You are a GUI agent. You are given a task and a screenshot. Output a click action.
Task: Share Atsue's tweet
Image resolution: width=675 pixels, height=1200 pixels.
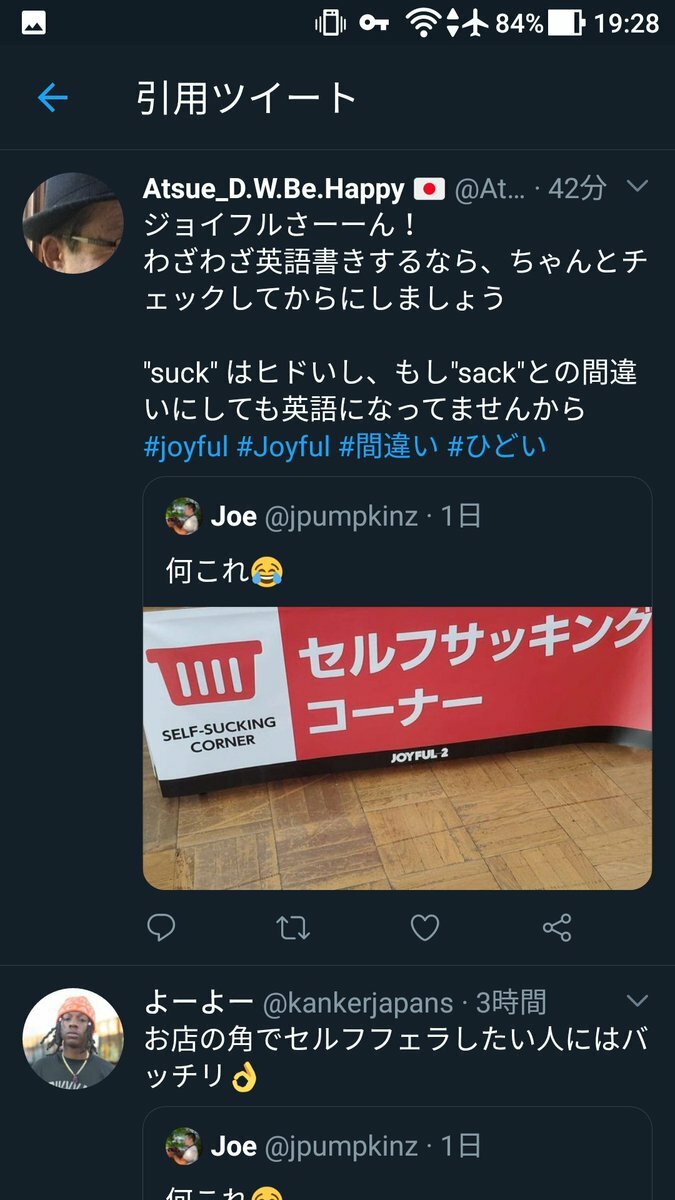(x=557, y=928)
